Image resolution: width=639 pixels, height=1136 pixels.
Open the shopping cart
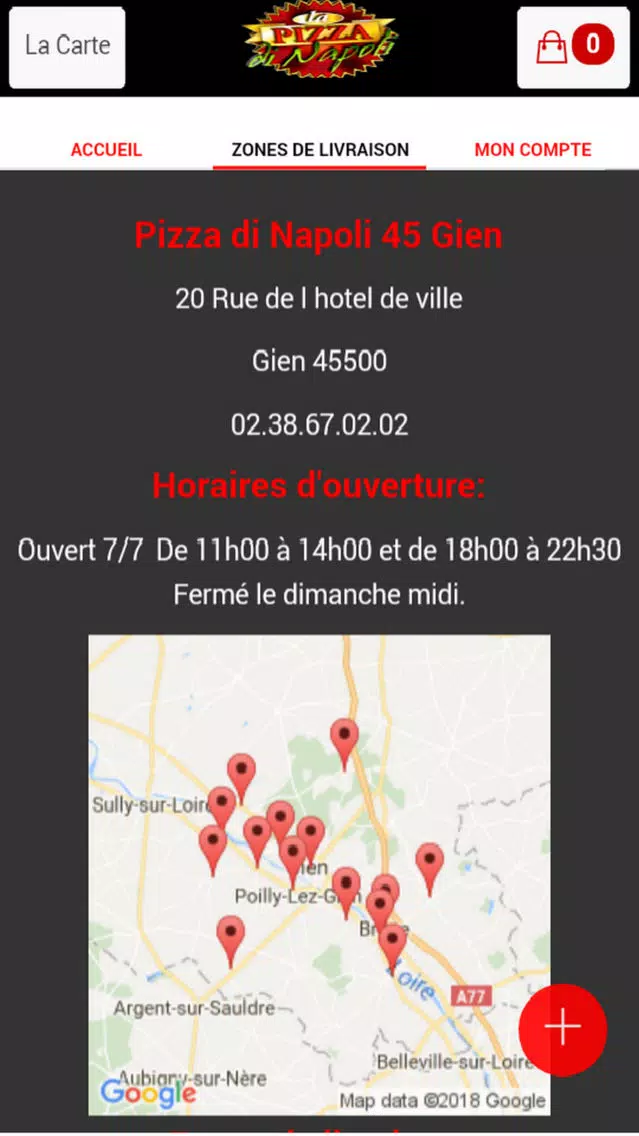click(573, 47)
